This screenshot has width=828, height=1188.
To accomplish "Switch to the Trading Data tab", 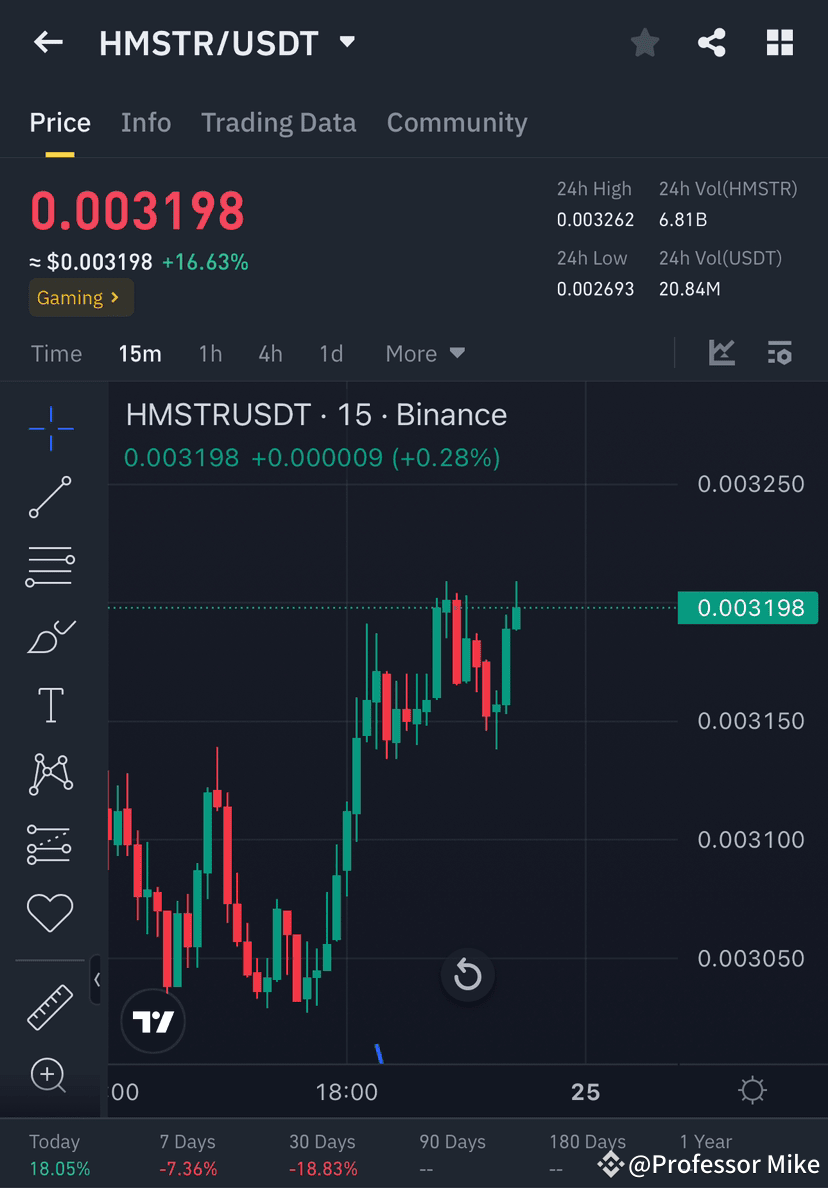I will point(278,122).
